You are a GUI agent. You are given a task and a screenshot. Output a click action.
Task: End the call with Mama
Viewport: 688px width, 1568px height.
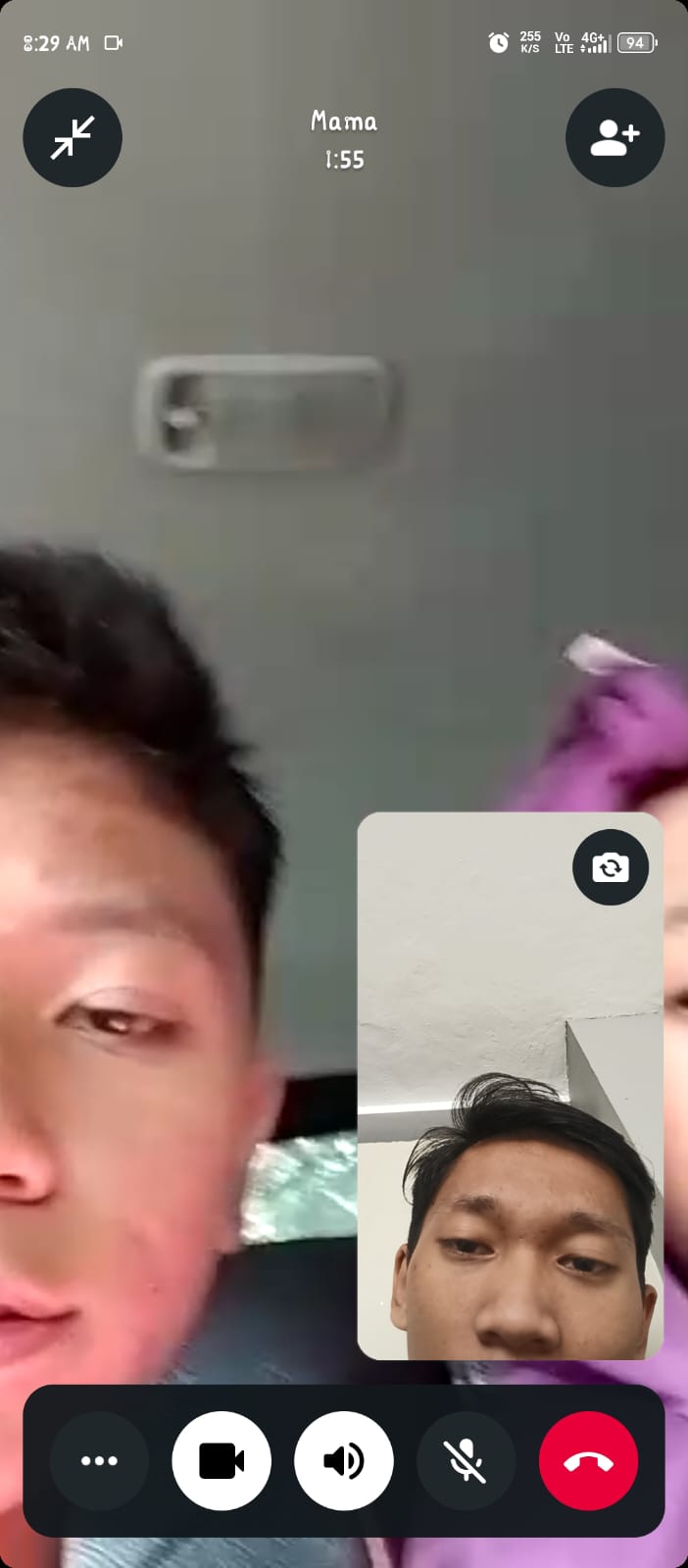point(588,1460)
